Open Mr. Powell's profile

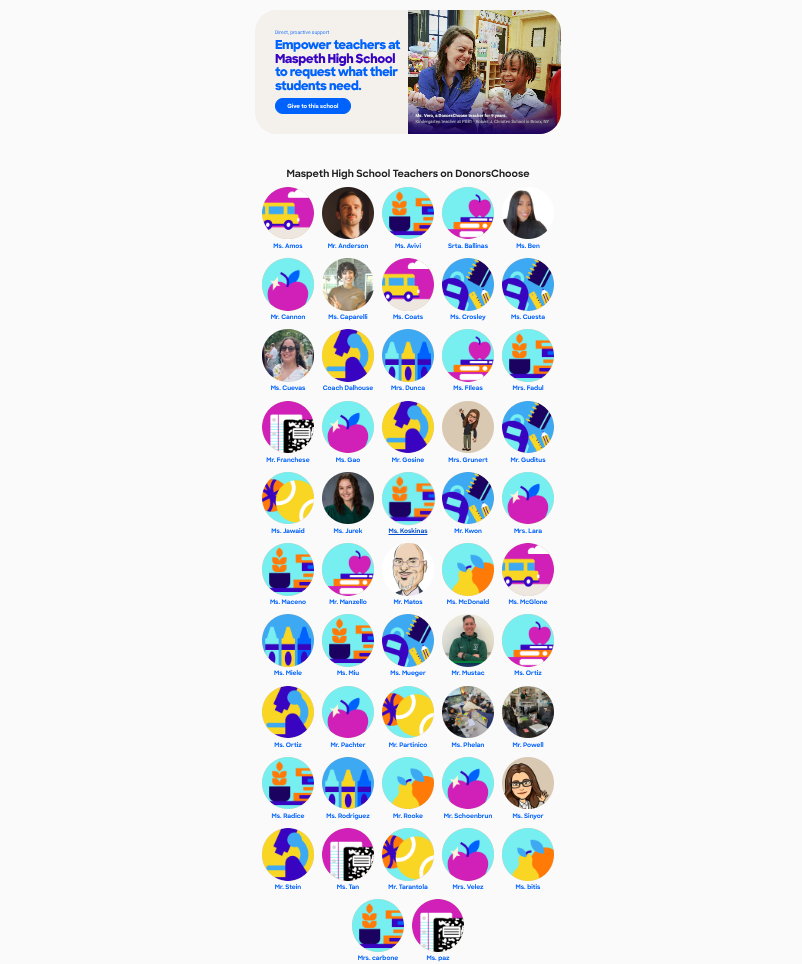coord(528,712)
